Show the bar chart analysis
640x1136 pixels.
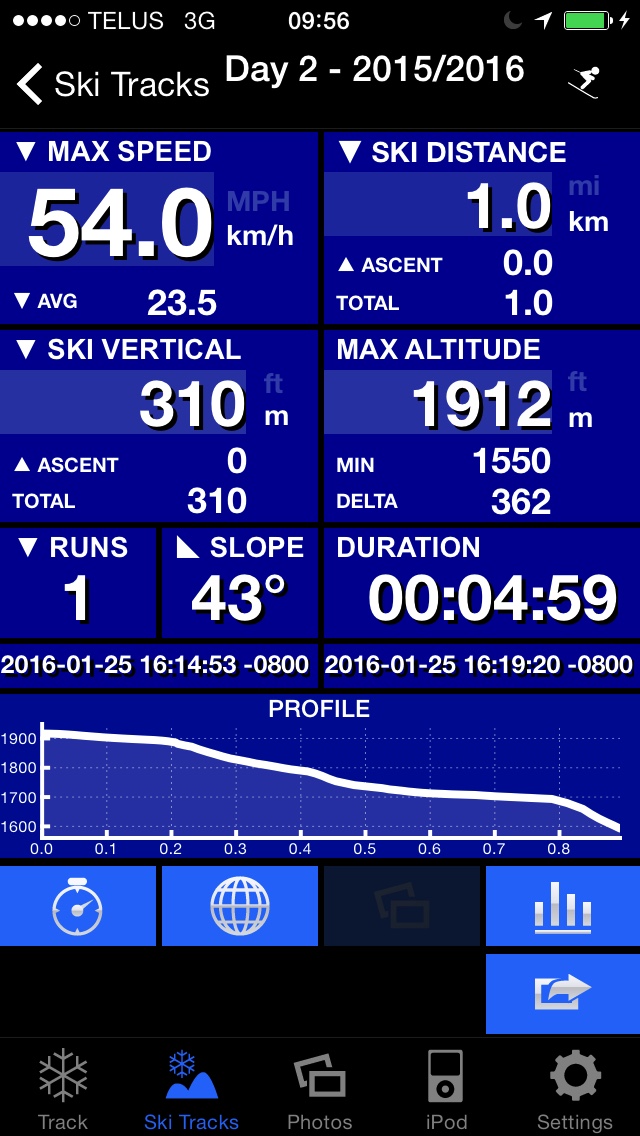point(562,906)
